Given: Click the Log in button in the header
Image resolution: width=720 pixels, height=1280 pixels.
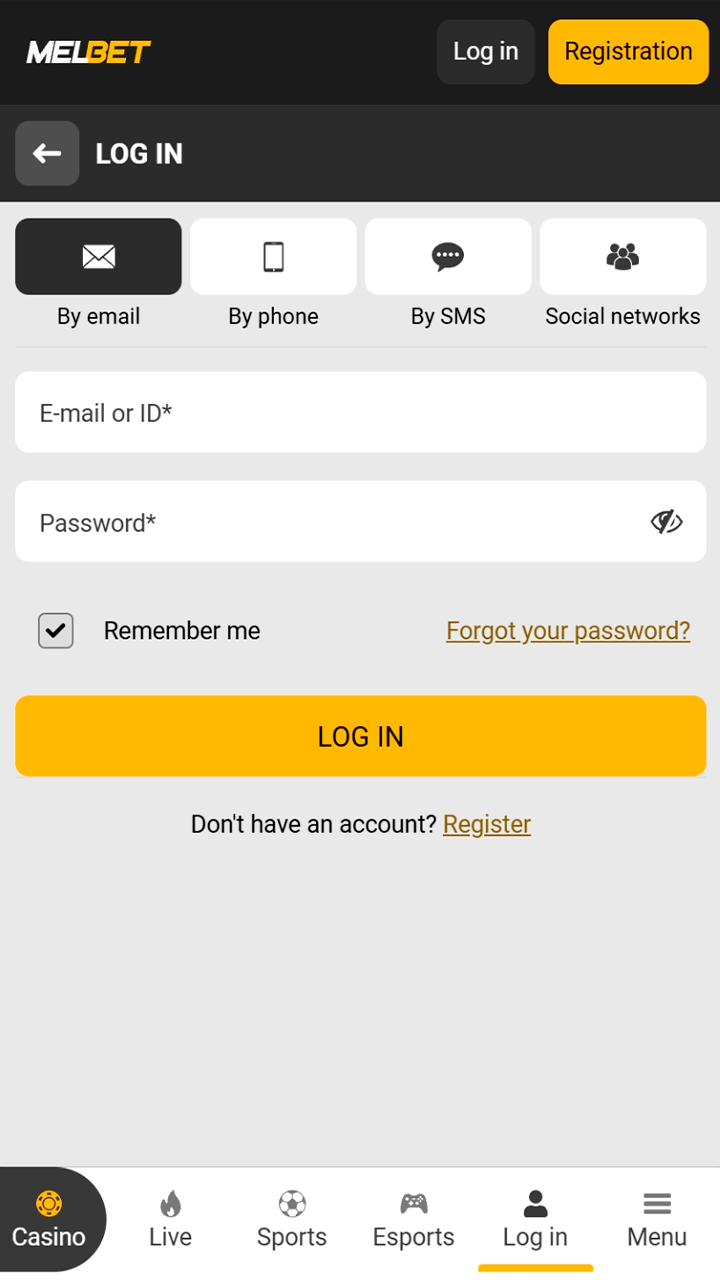Looking at the screenshot, I should [x=485, y=51].
